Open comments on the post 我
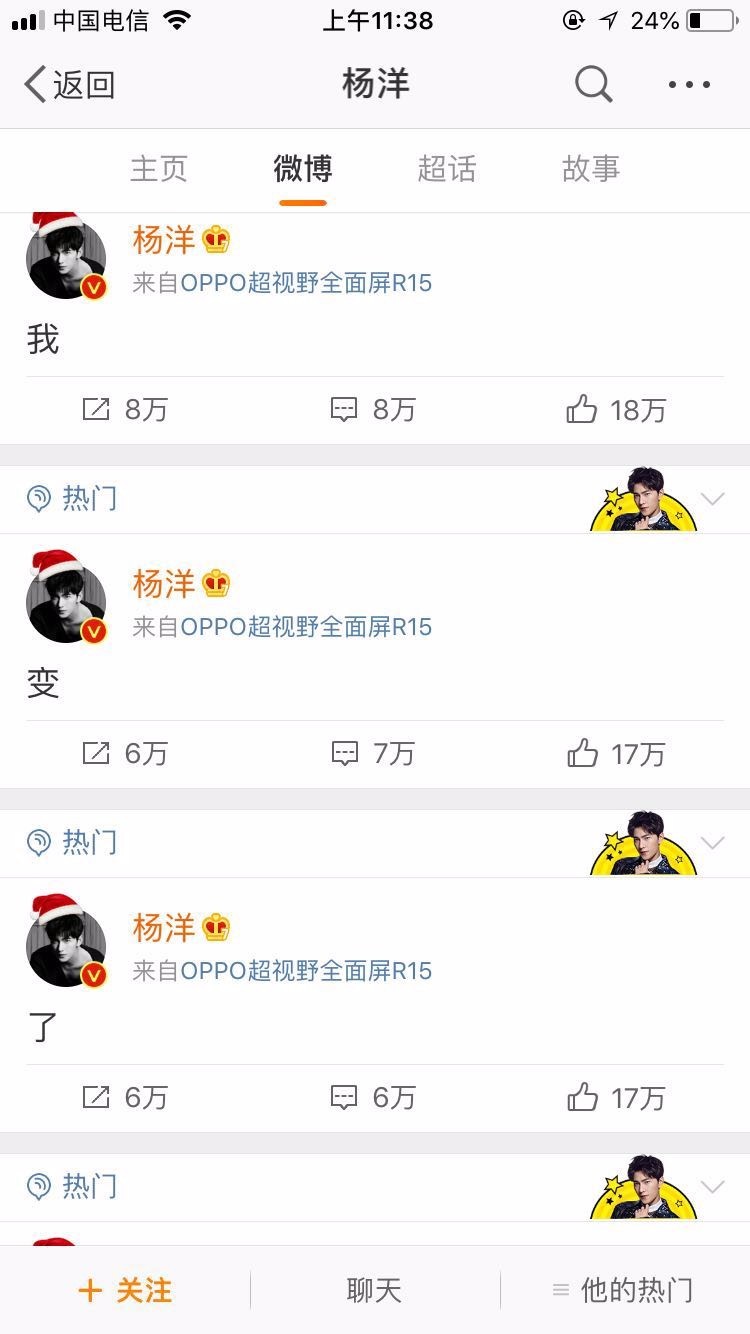Image resolution: width=750 pixels, height=1334 pixels. click(373, 409)
